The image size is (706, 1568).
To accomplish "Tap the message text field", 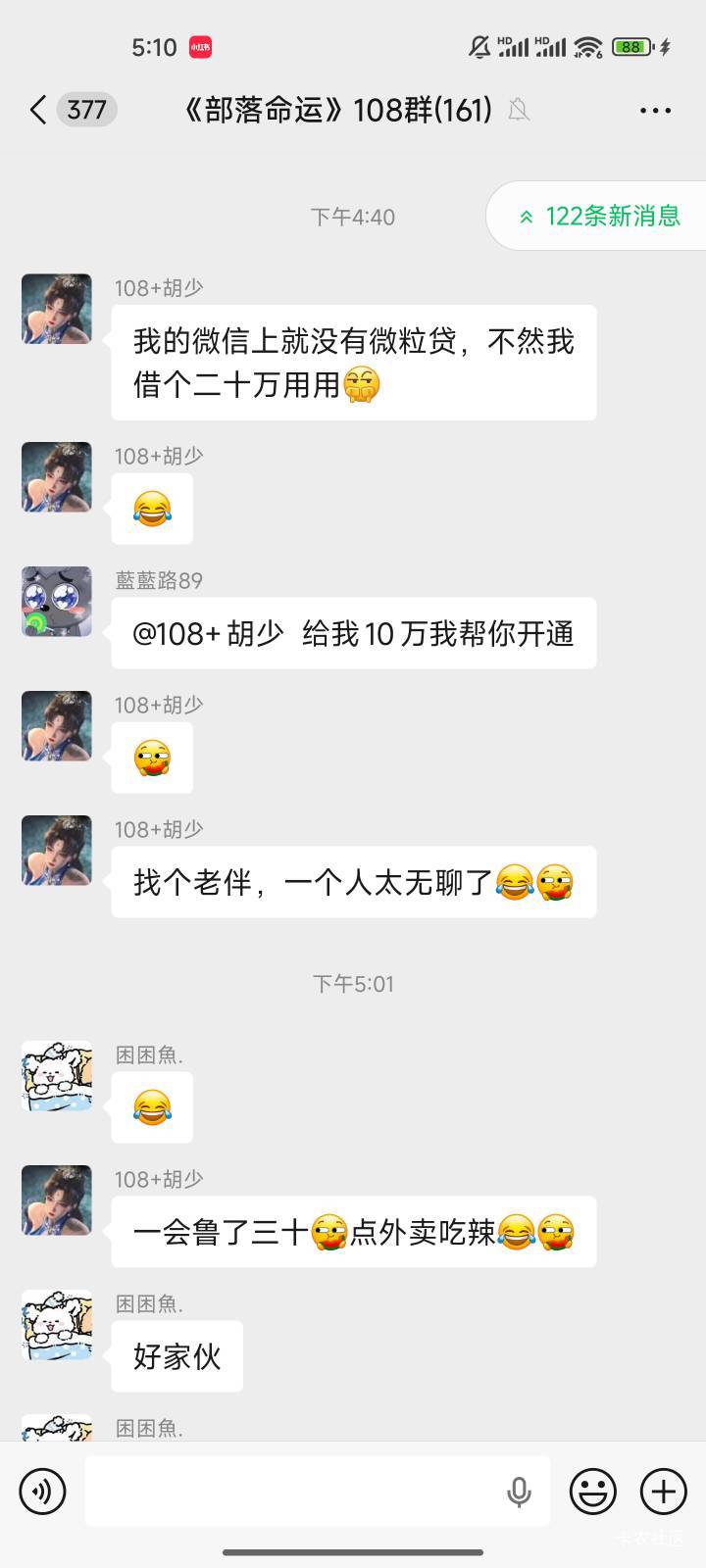I will point(294,1492).
